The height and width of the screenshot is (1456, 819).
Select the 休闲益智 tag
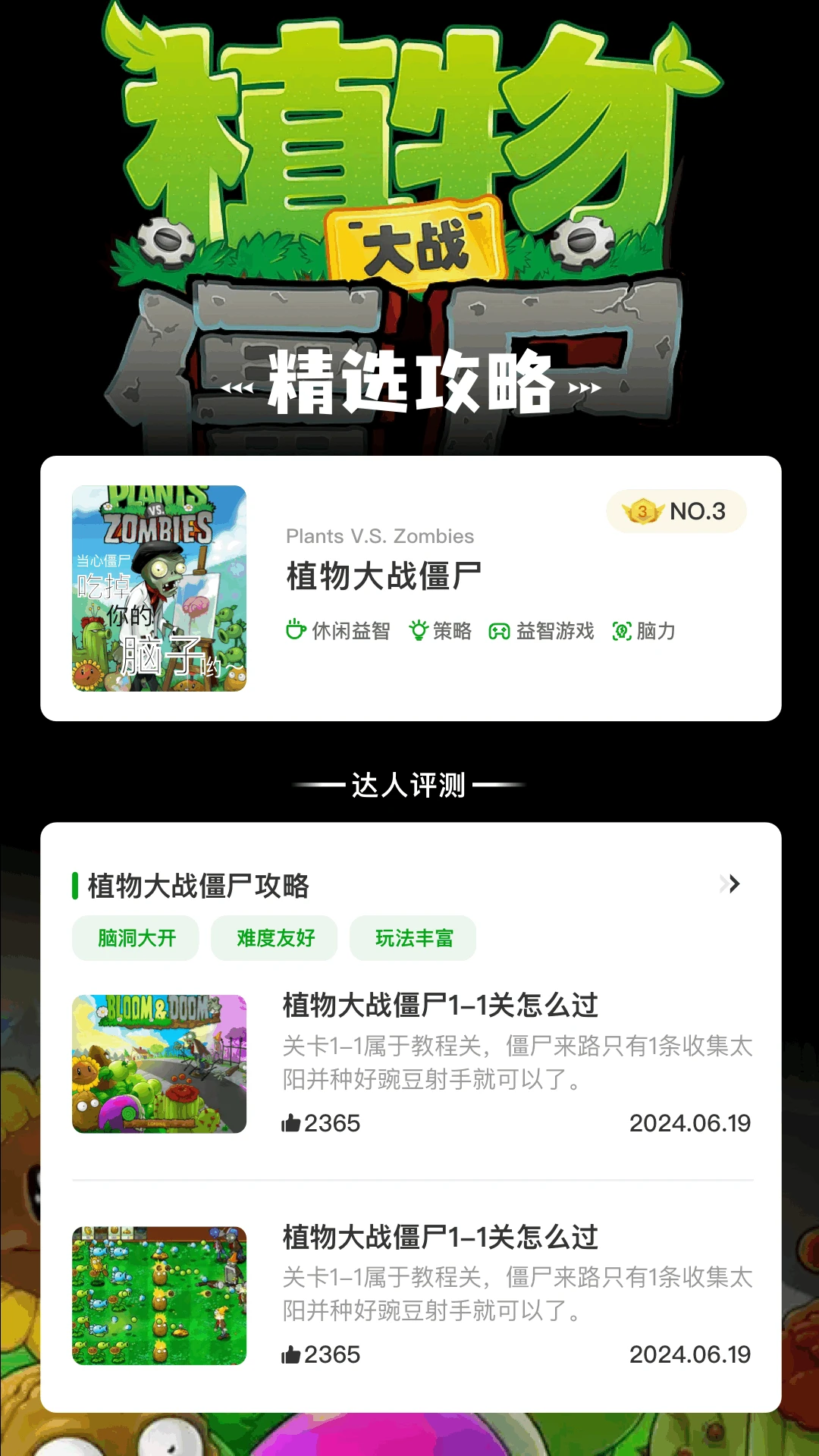coord(338,631)
